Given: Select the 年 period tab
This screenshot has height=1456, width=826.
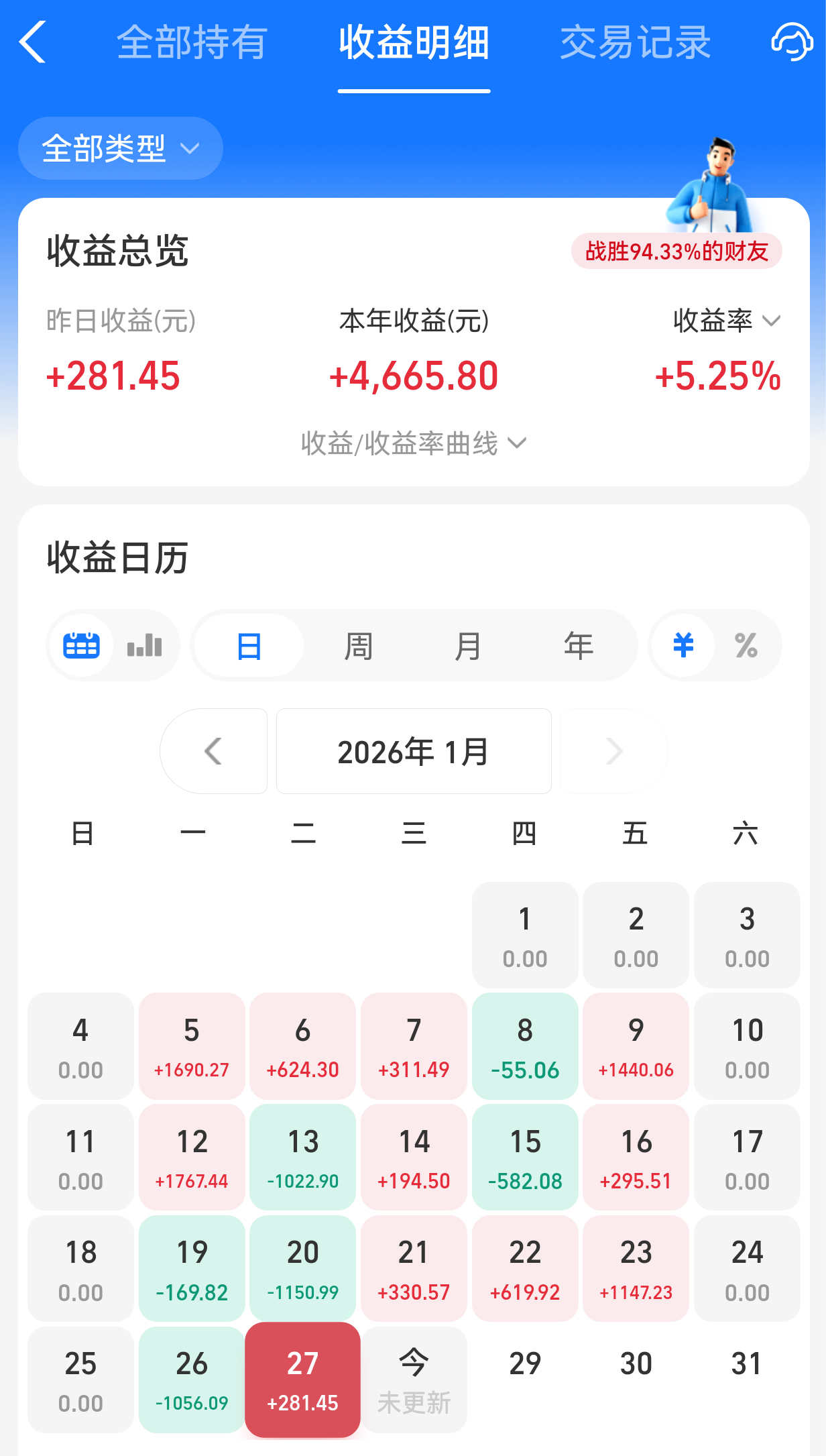Looking at the screenshot, I should [x=579, y=646].
